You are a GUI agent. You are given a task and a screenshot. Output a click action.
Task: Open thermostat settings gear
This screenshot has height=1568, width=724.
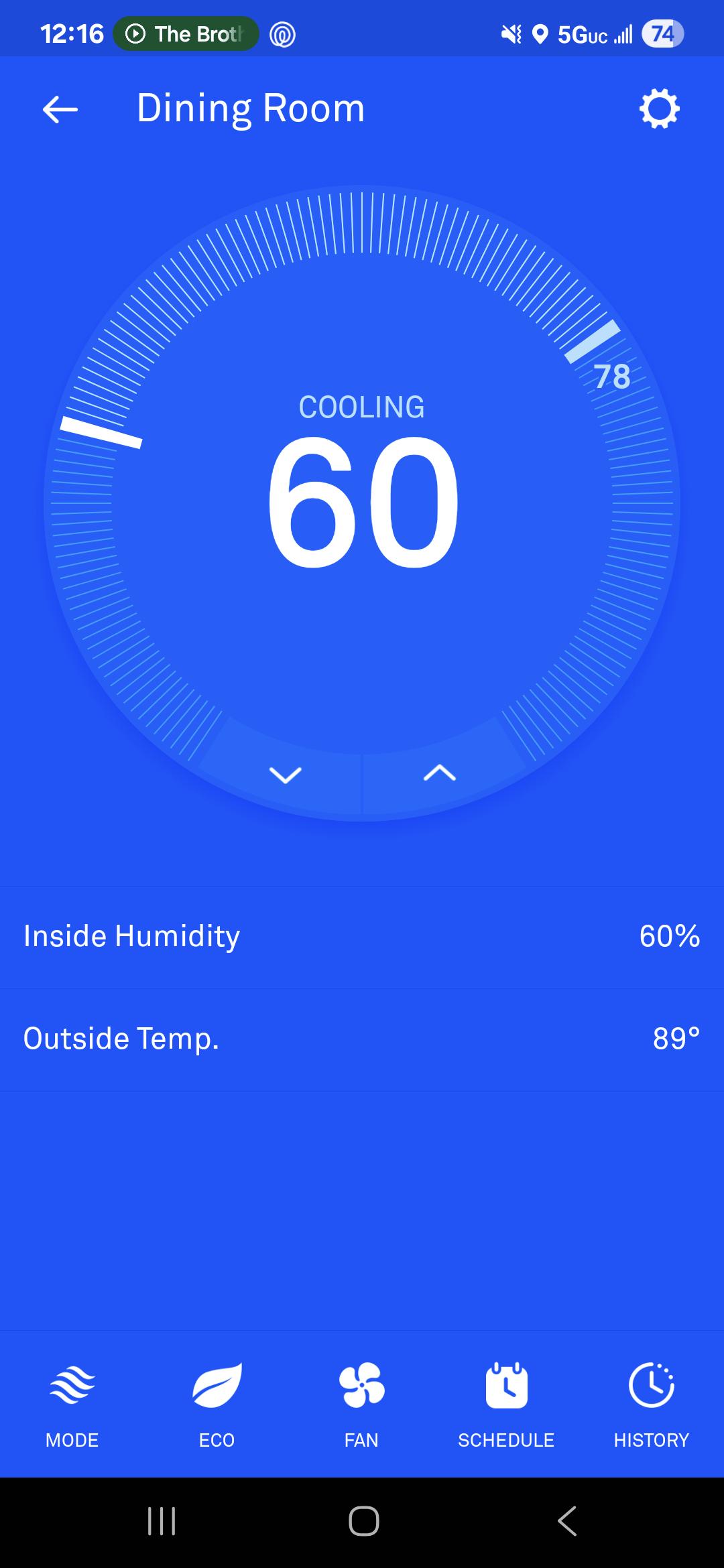660,109
